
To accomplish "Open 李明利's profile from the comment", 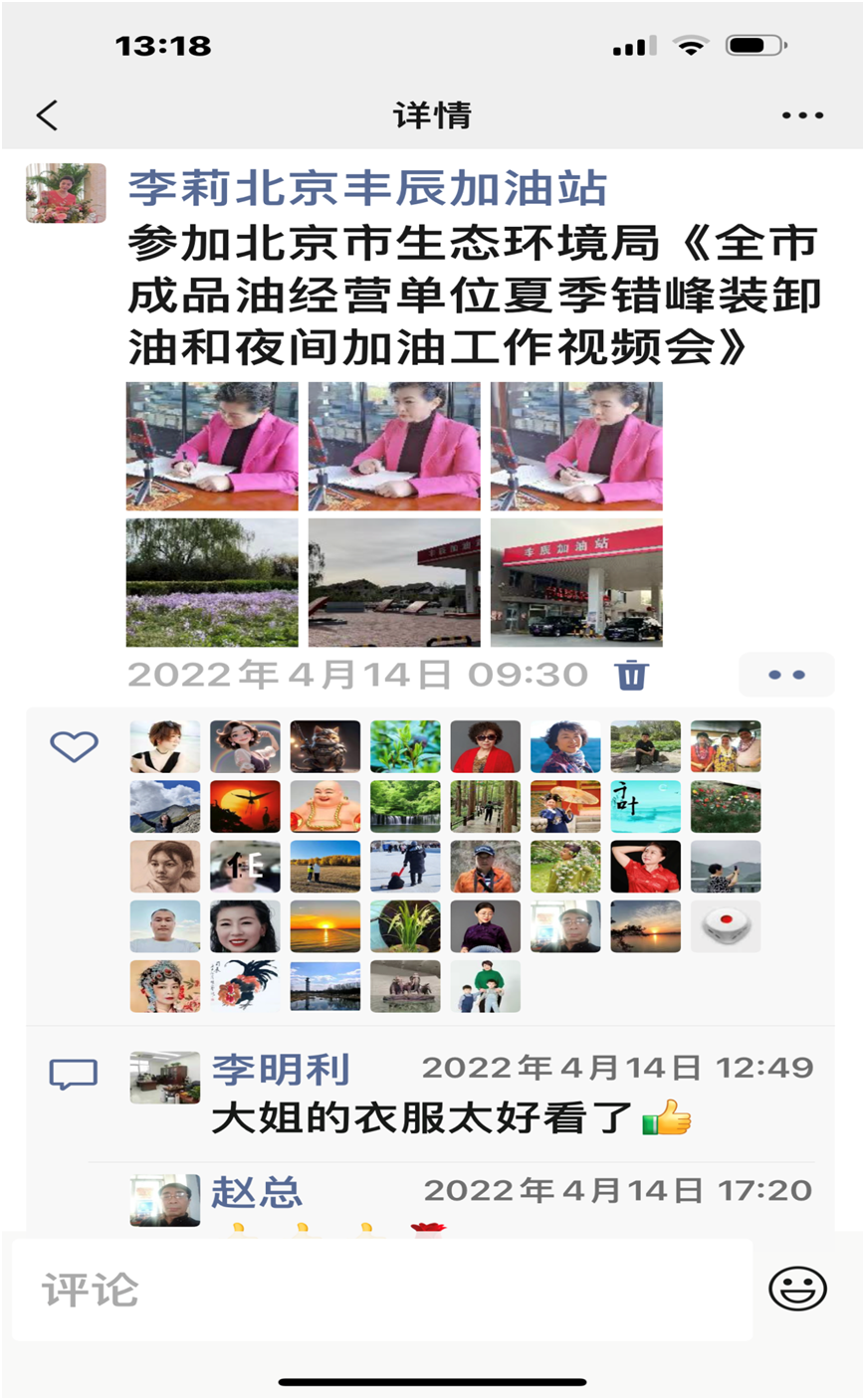I will [x=281, y=1070].
